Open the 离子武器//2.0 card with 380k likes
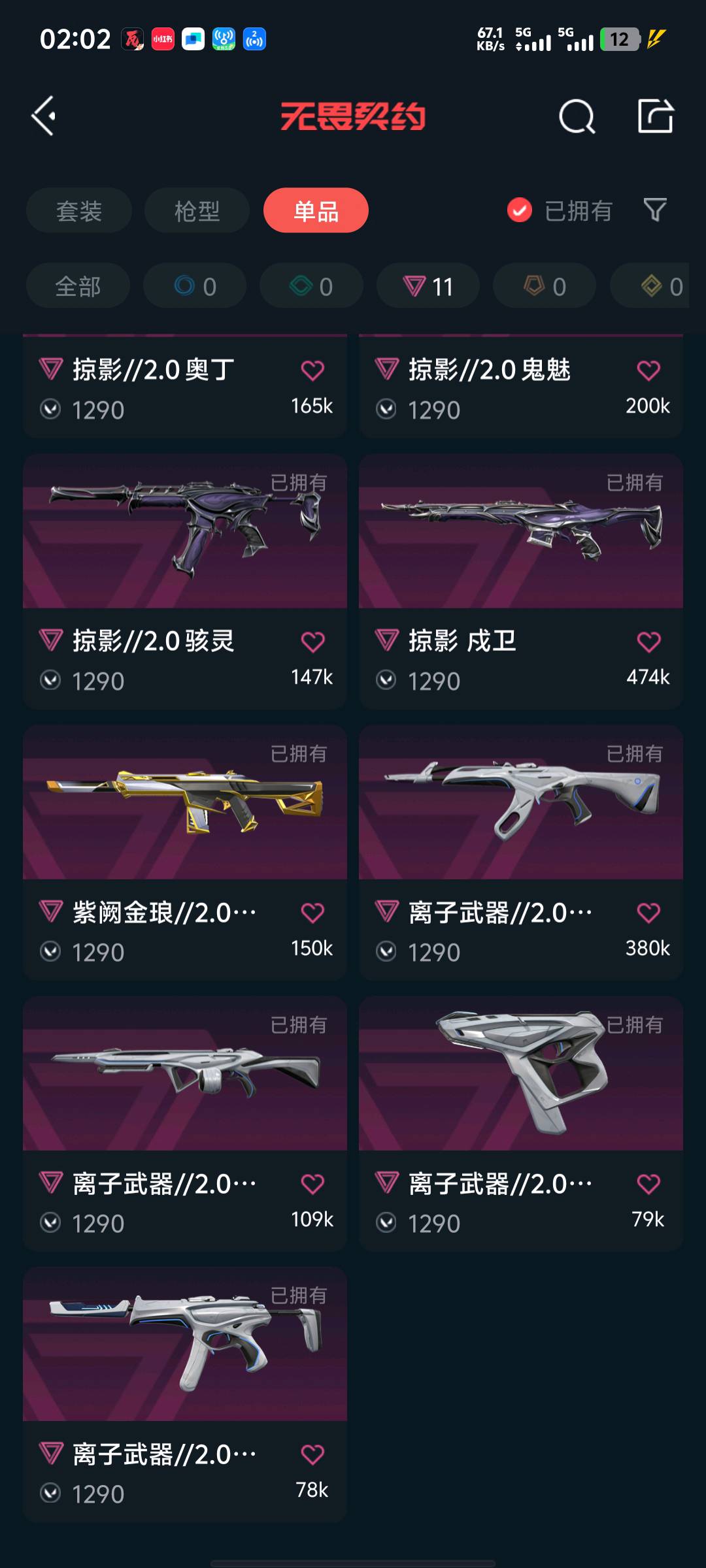 point(521,853)
